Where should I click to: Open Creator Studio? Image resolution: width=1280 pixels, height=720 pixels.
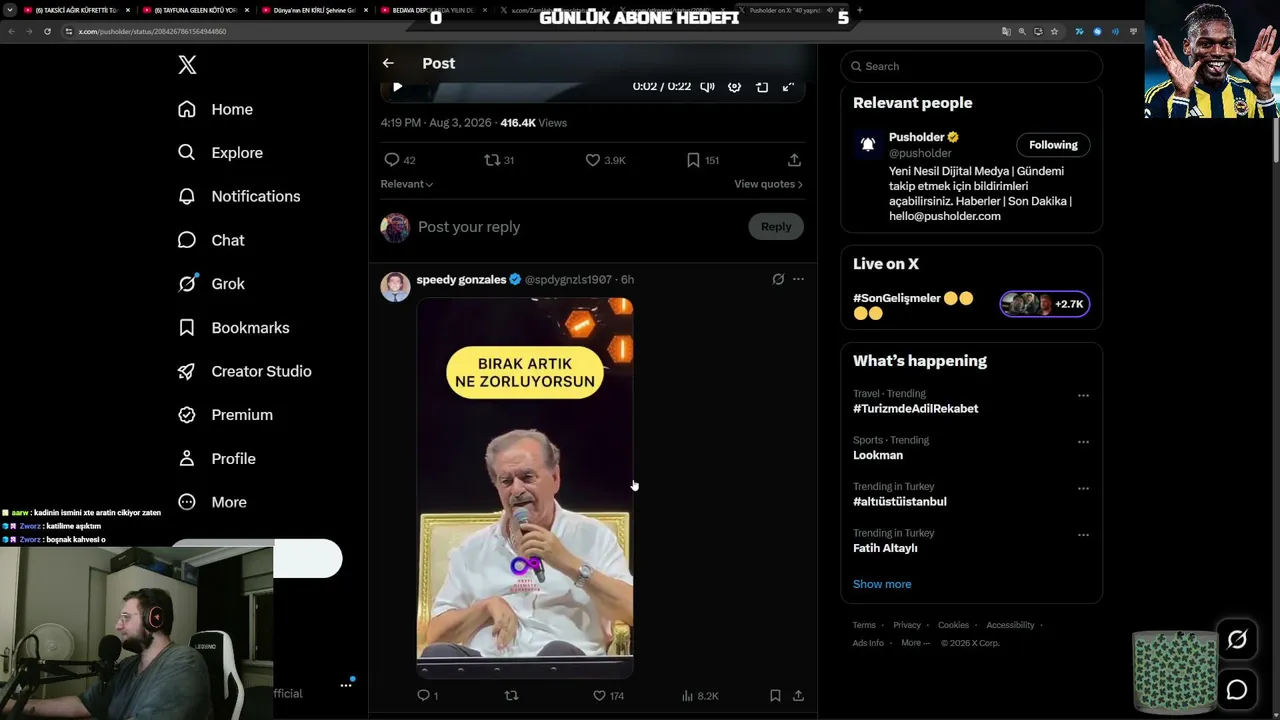click(x=245, y=371)
